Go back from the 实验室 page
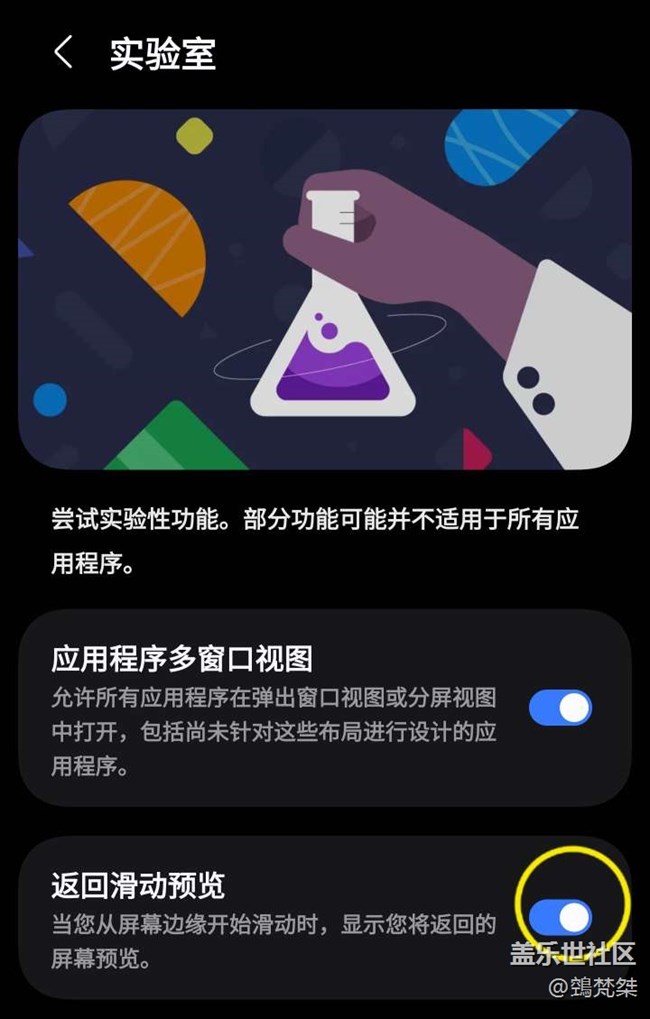650x1019 pixels. point(64,53)
